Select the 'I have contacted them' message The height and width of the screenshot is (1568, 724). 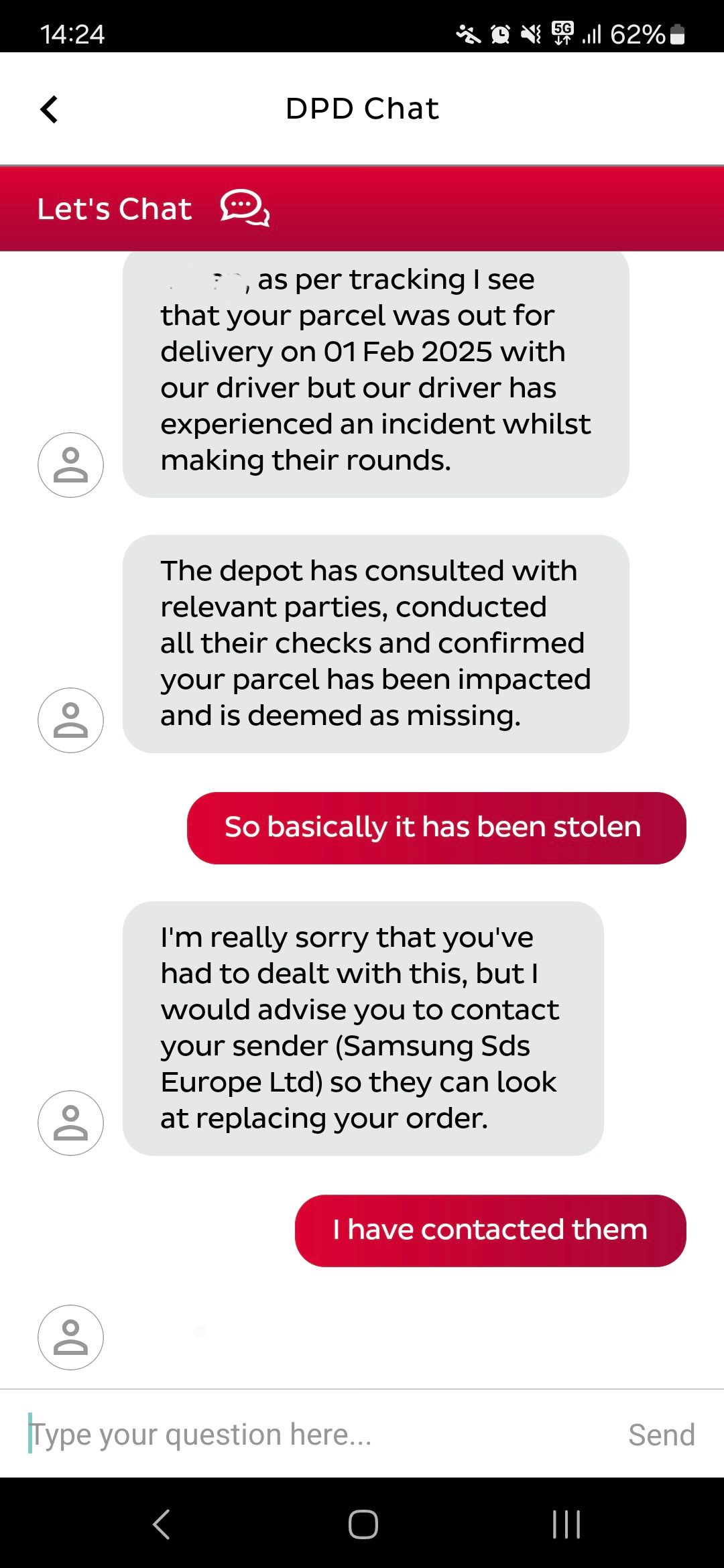(x=489, y=1230)
